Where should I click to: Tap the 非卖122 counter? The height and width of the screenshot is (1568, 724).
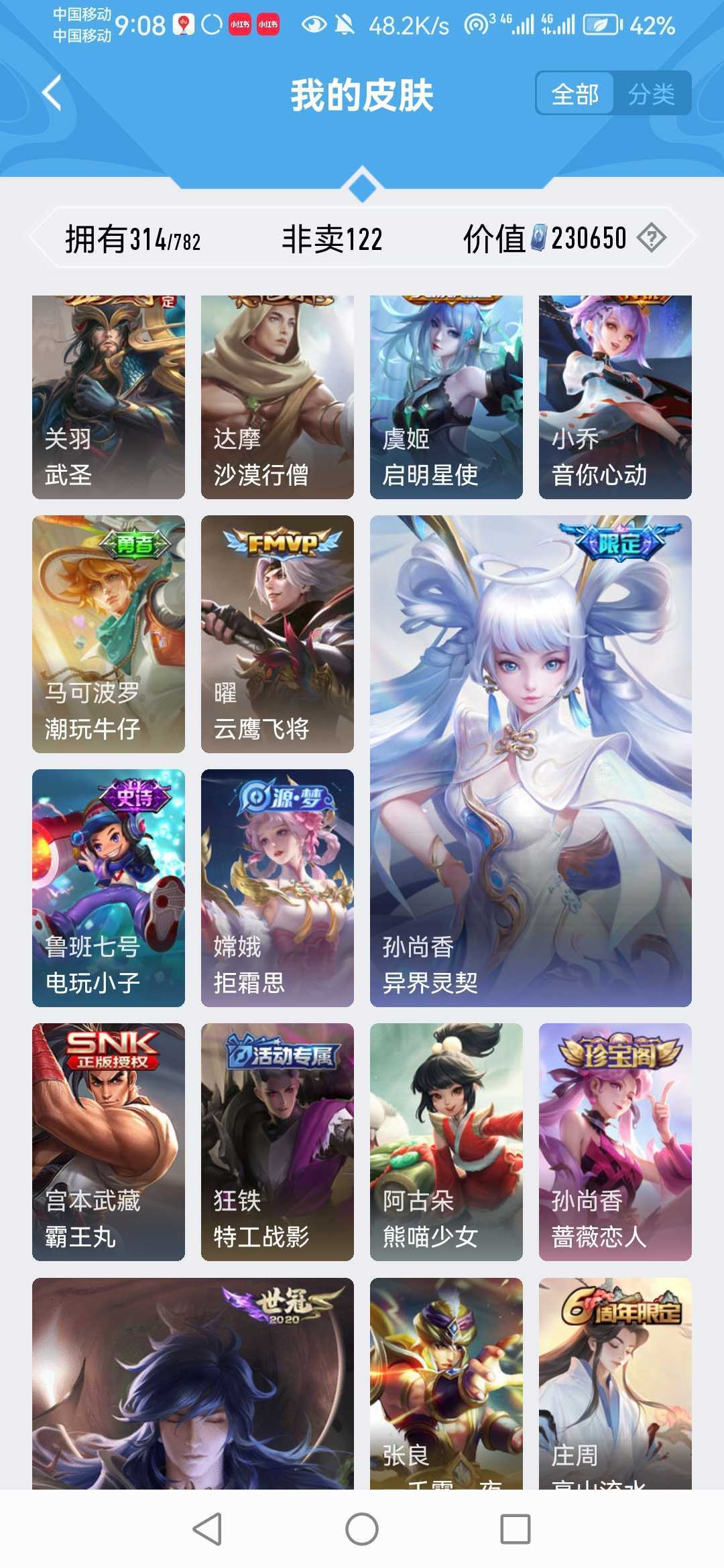(x=332, y=238)
